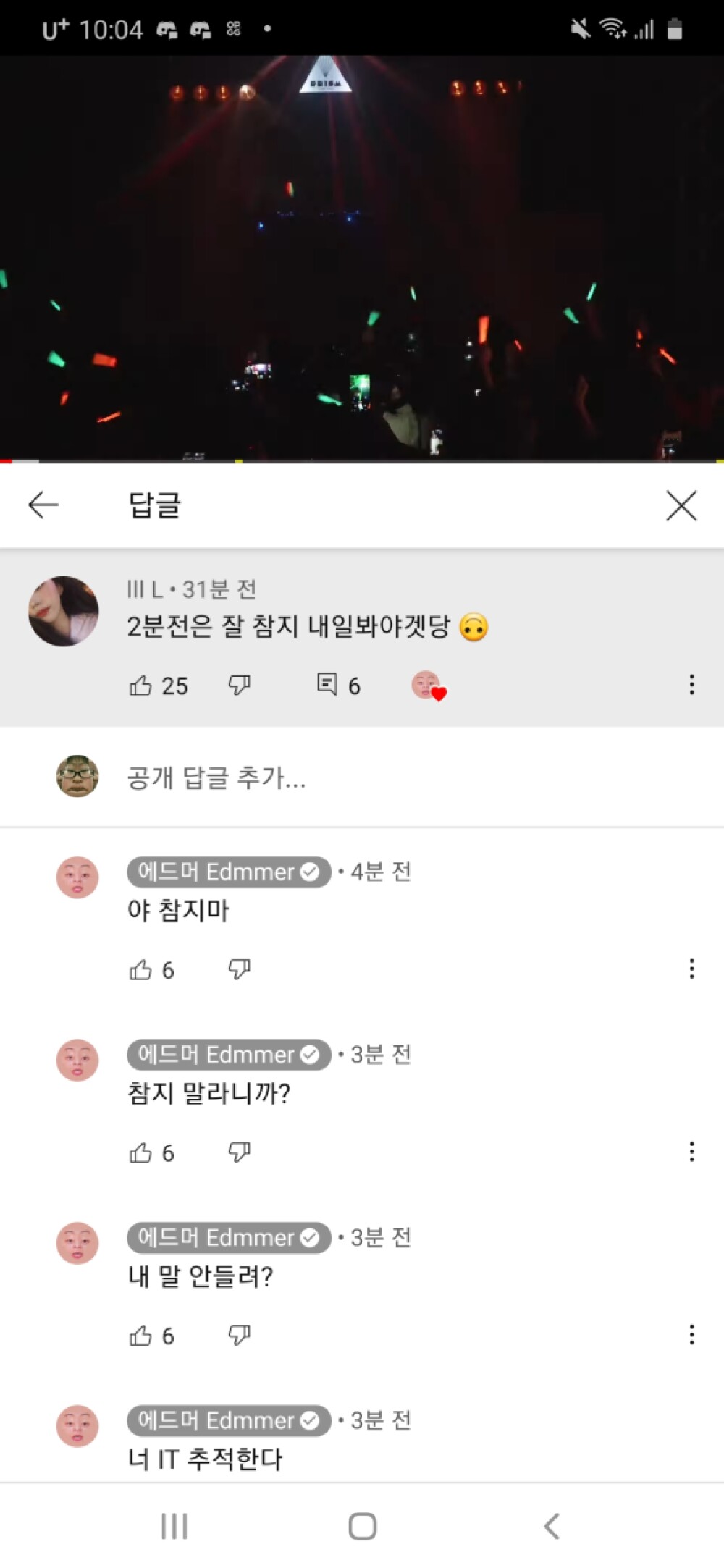Go to the home screen
The width and height of the screenshot is (724, 1568).
click(362, 1527)
